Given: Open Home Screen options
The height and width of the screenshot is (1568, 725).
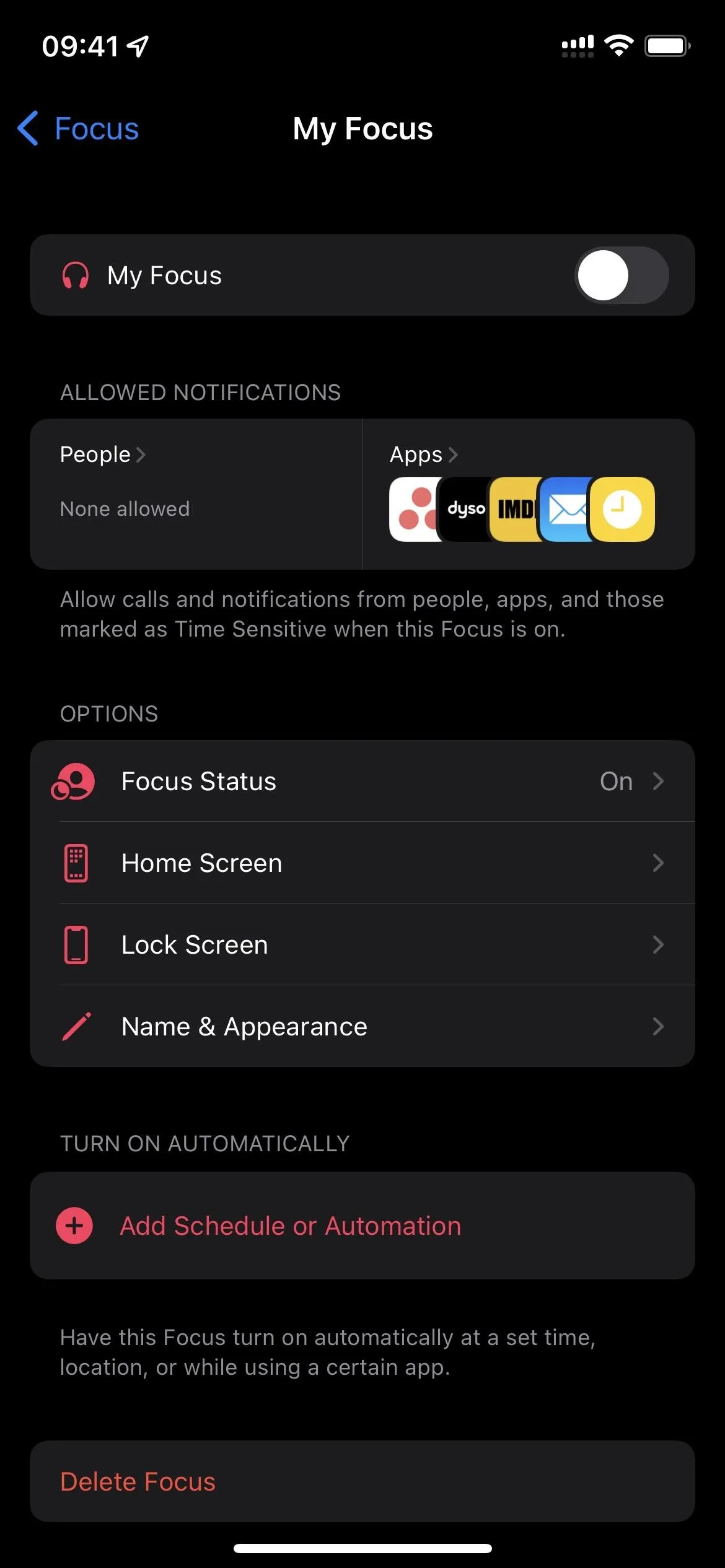Looking at the screenshot, I should point(362,863).
